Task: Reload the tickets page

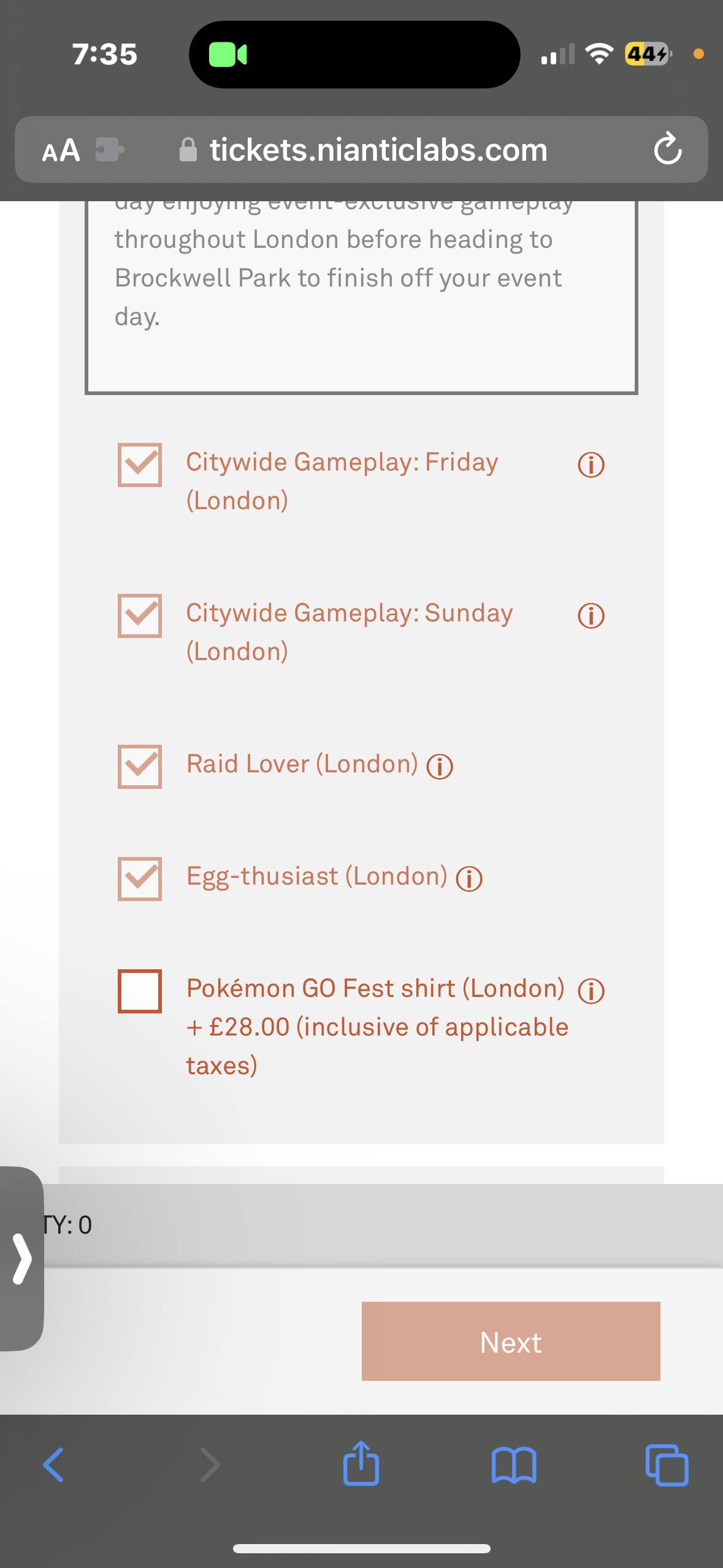Action: 667,150
